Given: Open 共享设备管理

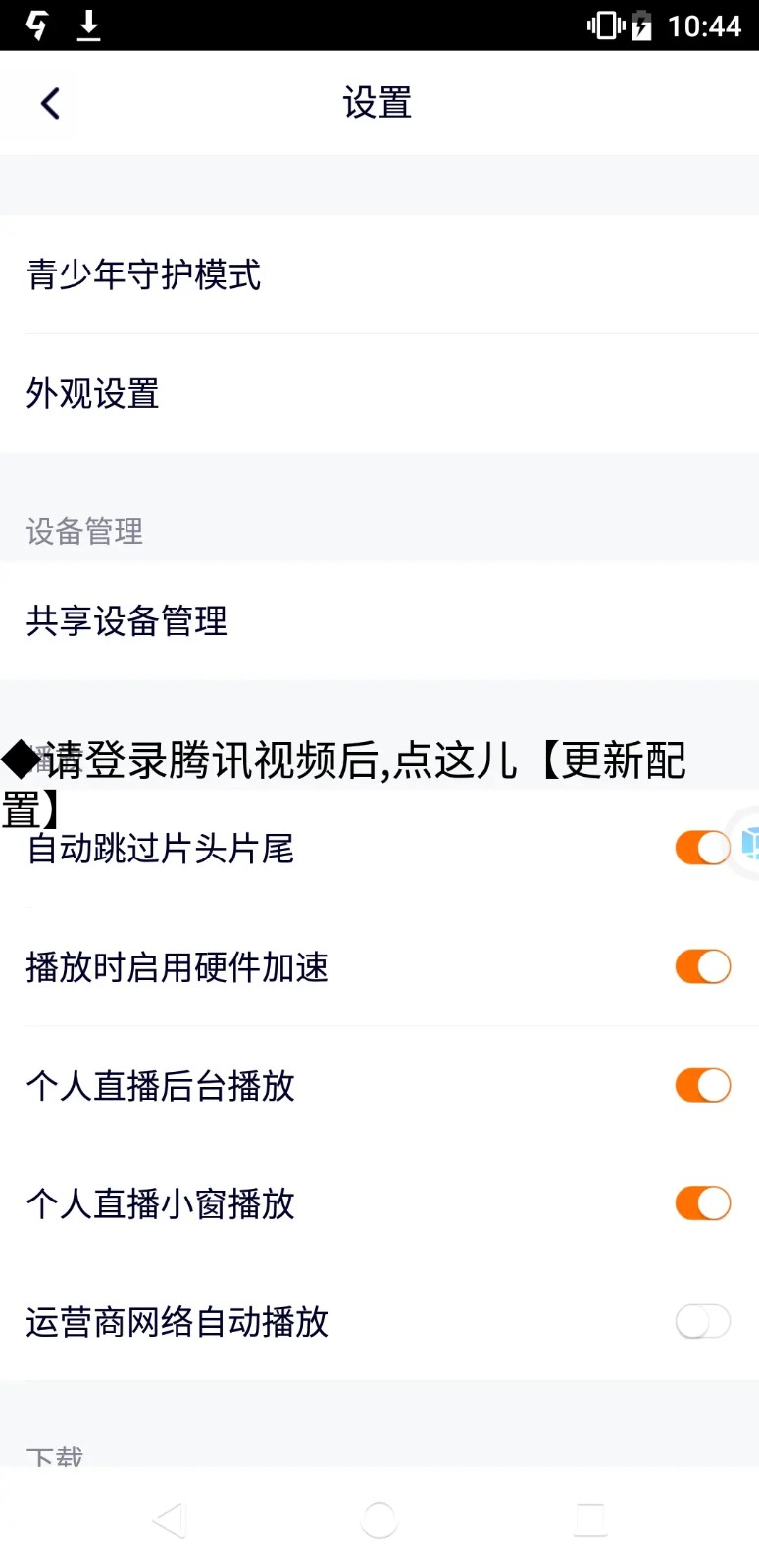Looking at the screenshot, I should click(x=126, y=621).
